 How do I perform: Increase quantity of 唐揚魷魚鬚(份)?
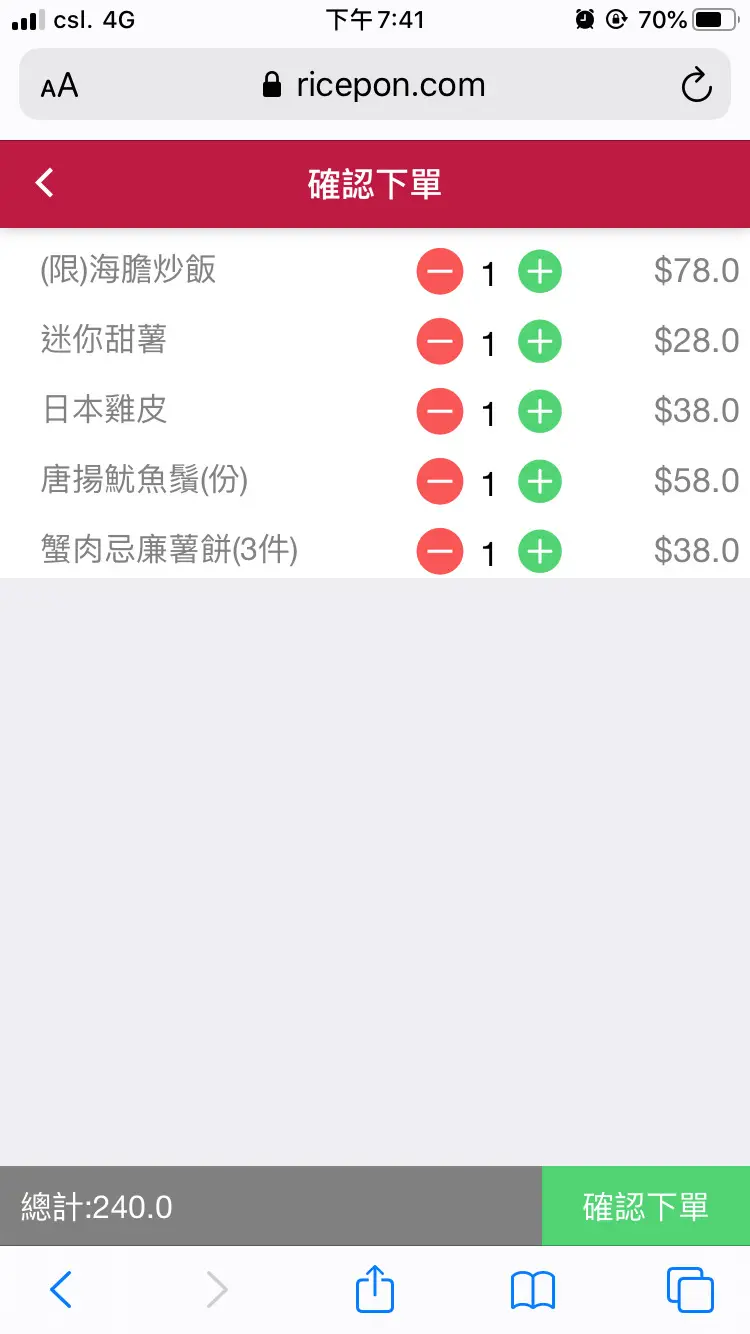(x=540, y=482)
